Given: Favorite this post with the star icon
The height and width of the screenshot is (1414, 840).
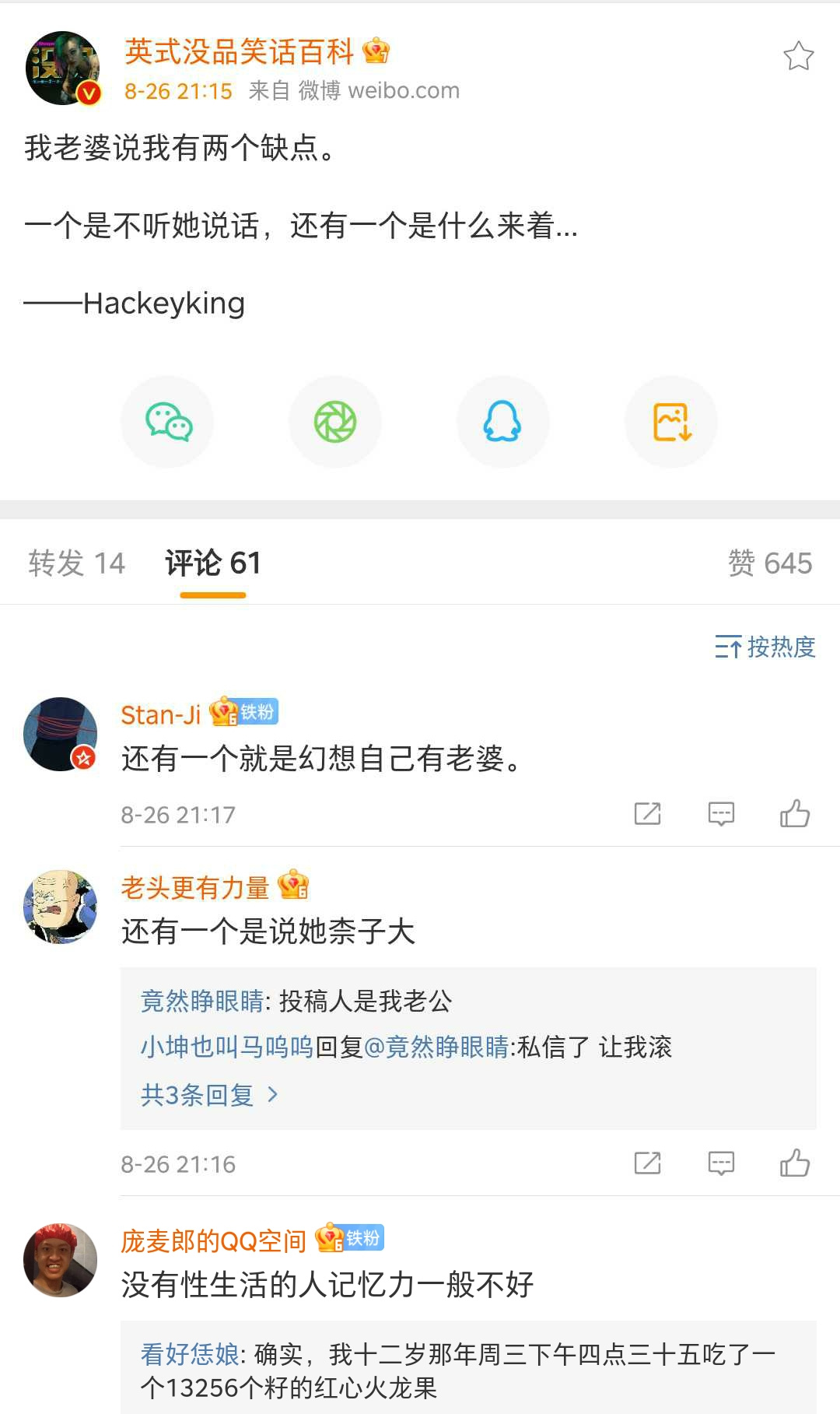Looking at the screenshot, I should (x=798, y=56).
